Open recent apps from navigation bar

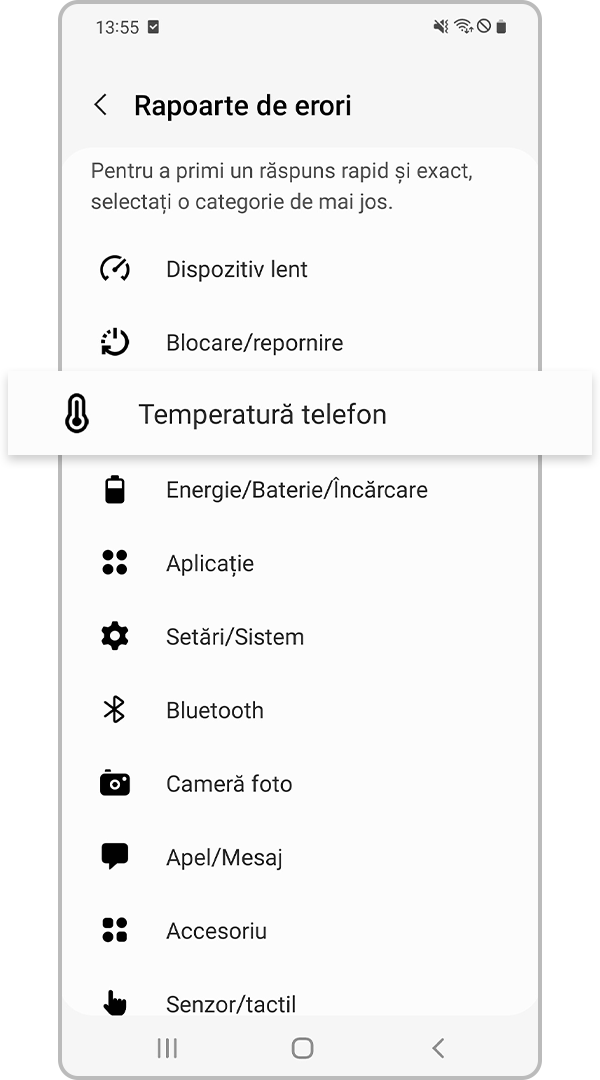pos(167,1048)
